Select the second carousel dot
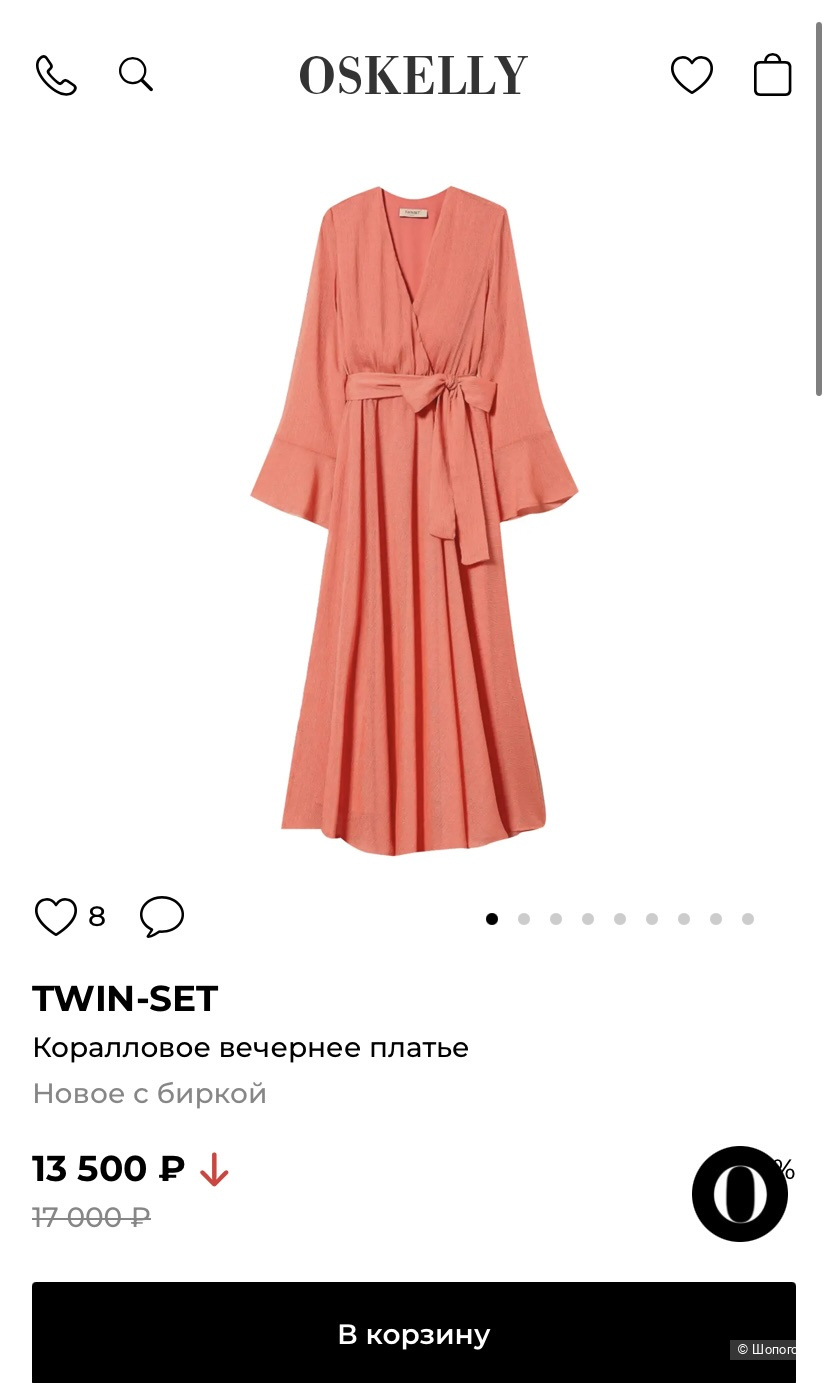828x1383 pixels. (x=524, y=918)
